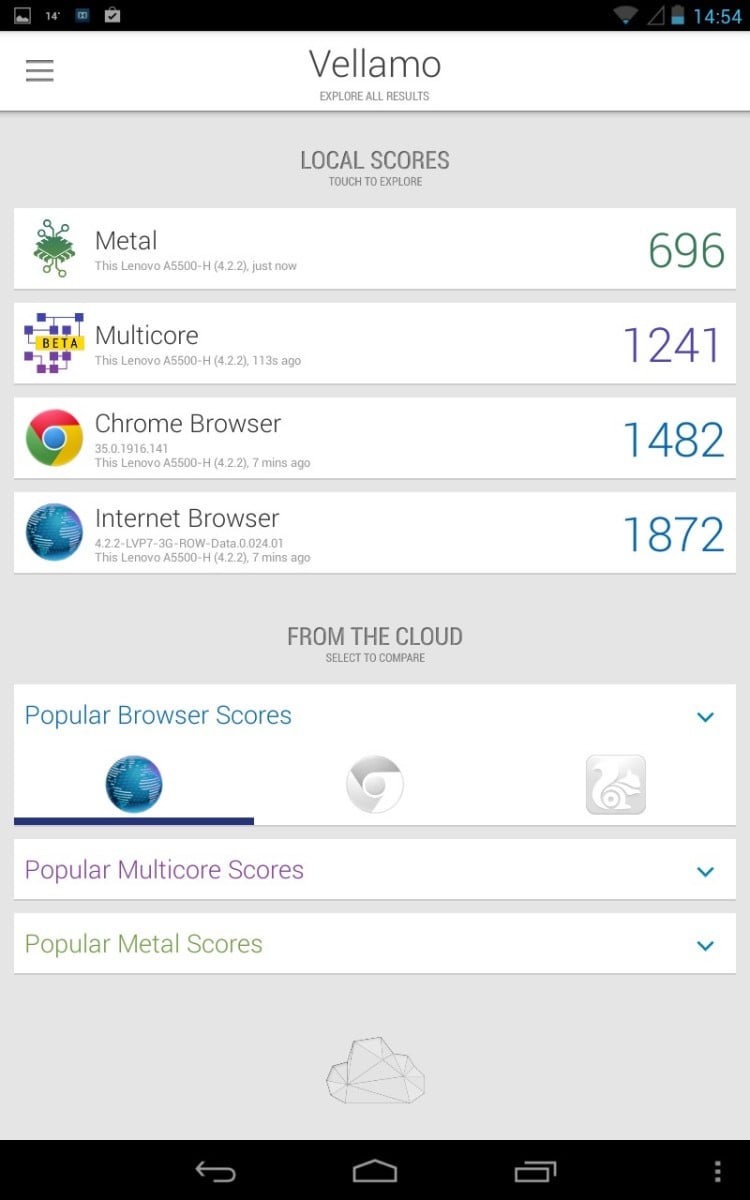Open the system overflow menu dots
Image resolution: width=750 pixels, height=1200 pixels.
click(718, 1171)
